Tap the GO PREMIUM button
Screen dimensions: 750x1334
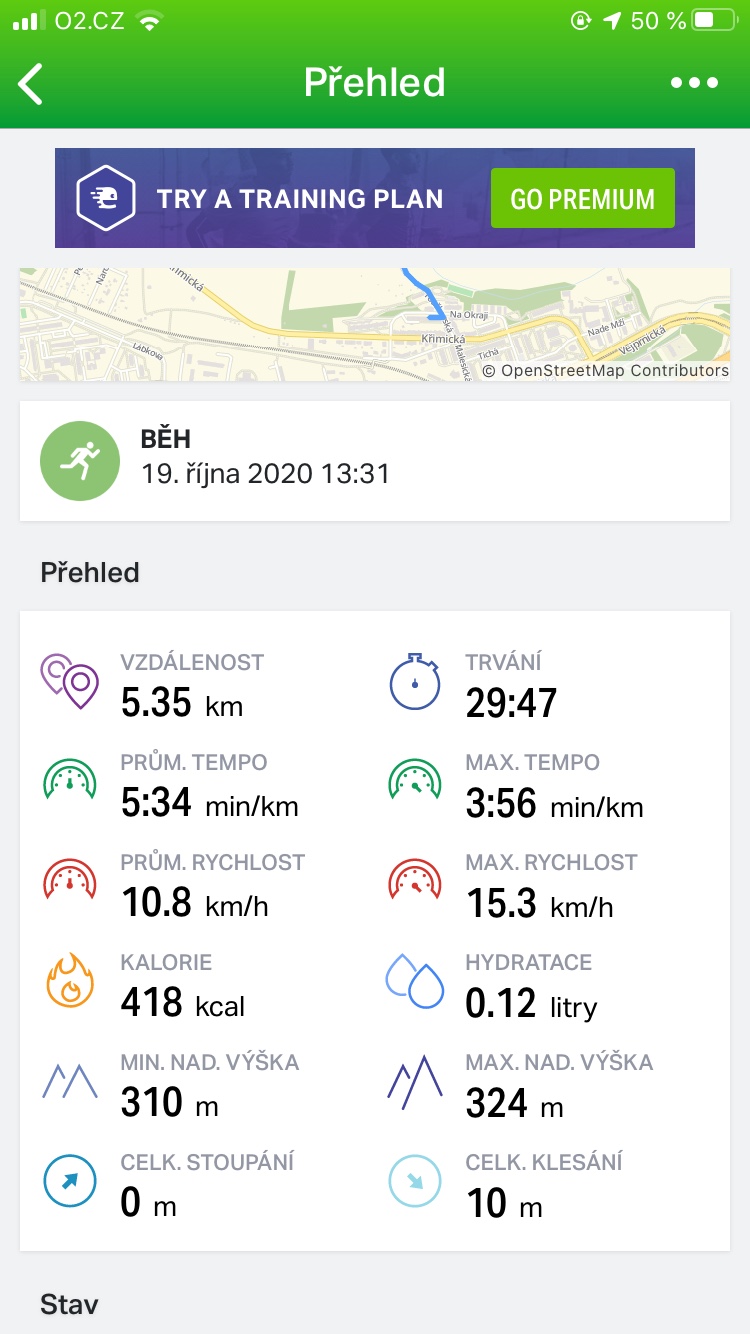(x=582, y=198)
